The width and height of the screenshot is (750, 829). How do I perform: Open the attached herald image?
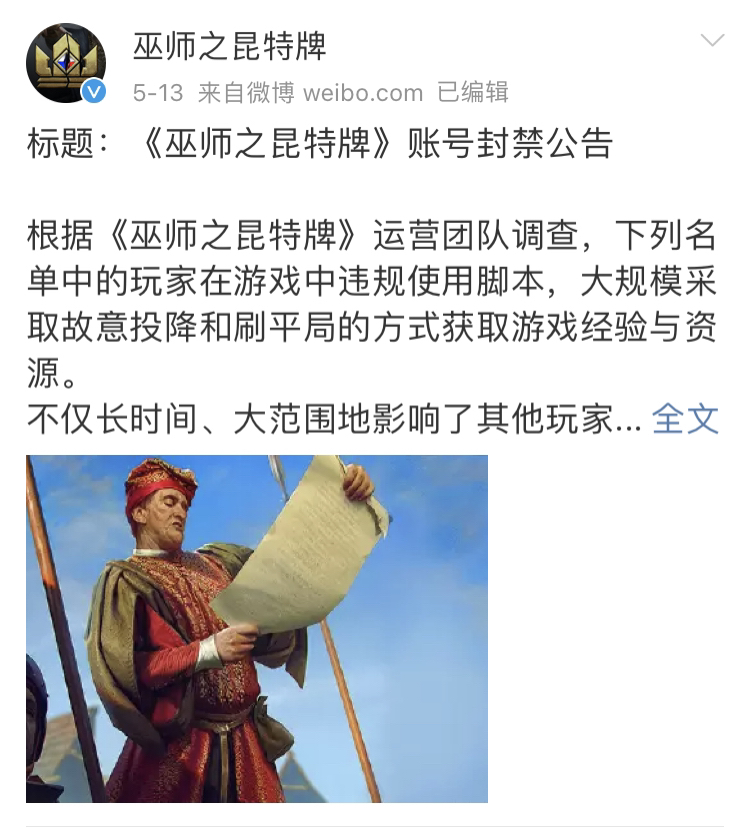257,628
